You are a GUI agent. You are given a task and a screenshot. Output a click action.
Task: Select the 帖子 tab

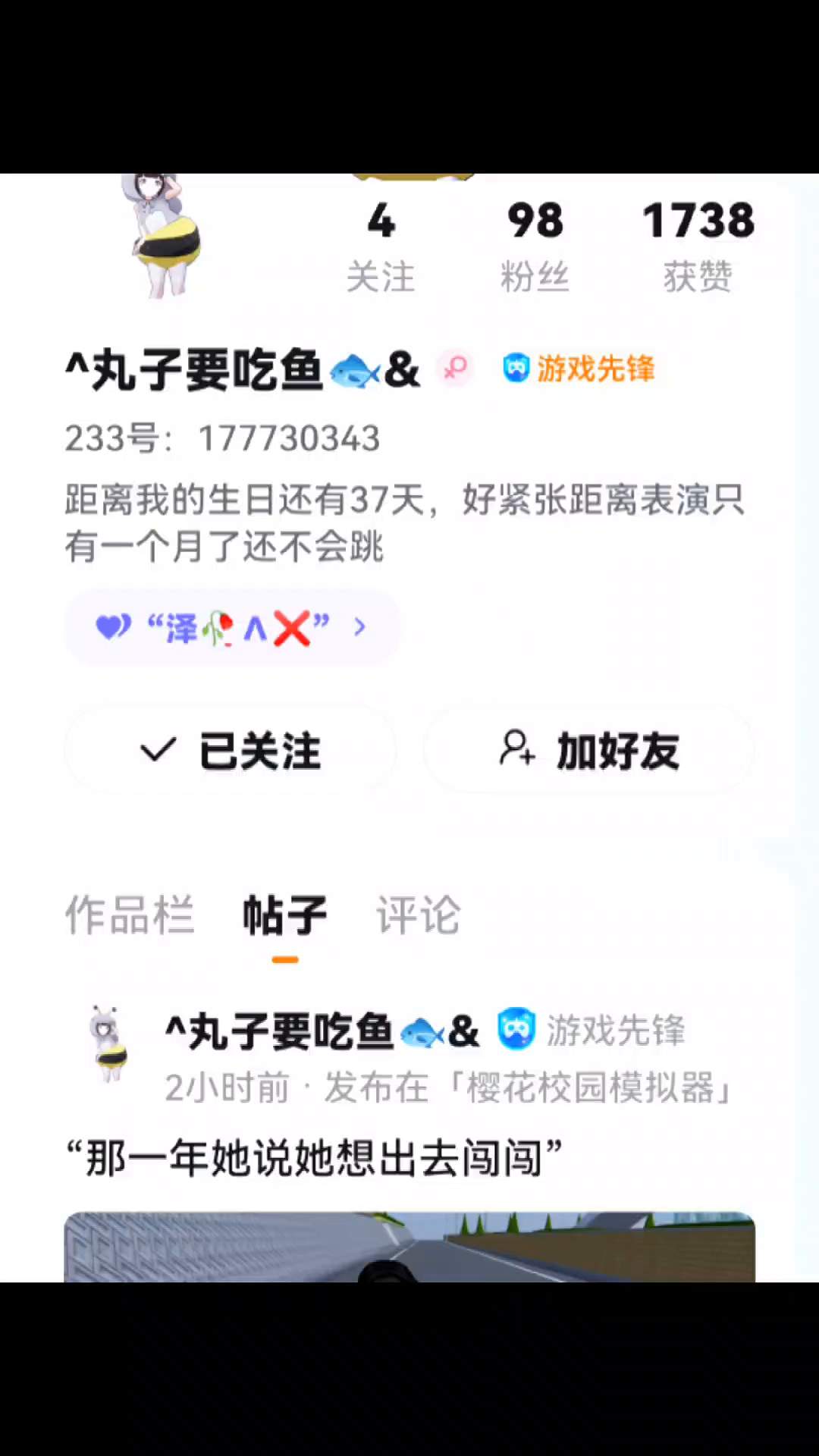click(285, 915)
